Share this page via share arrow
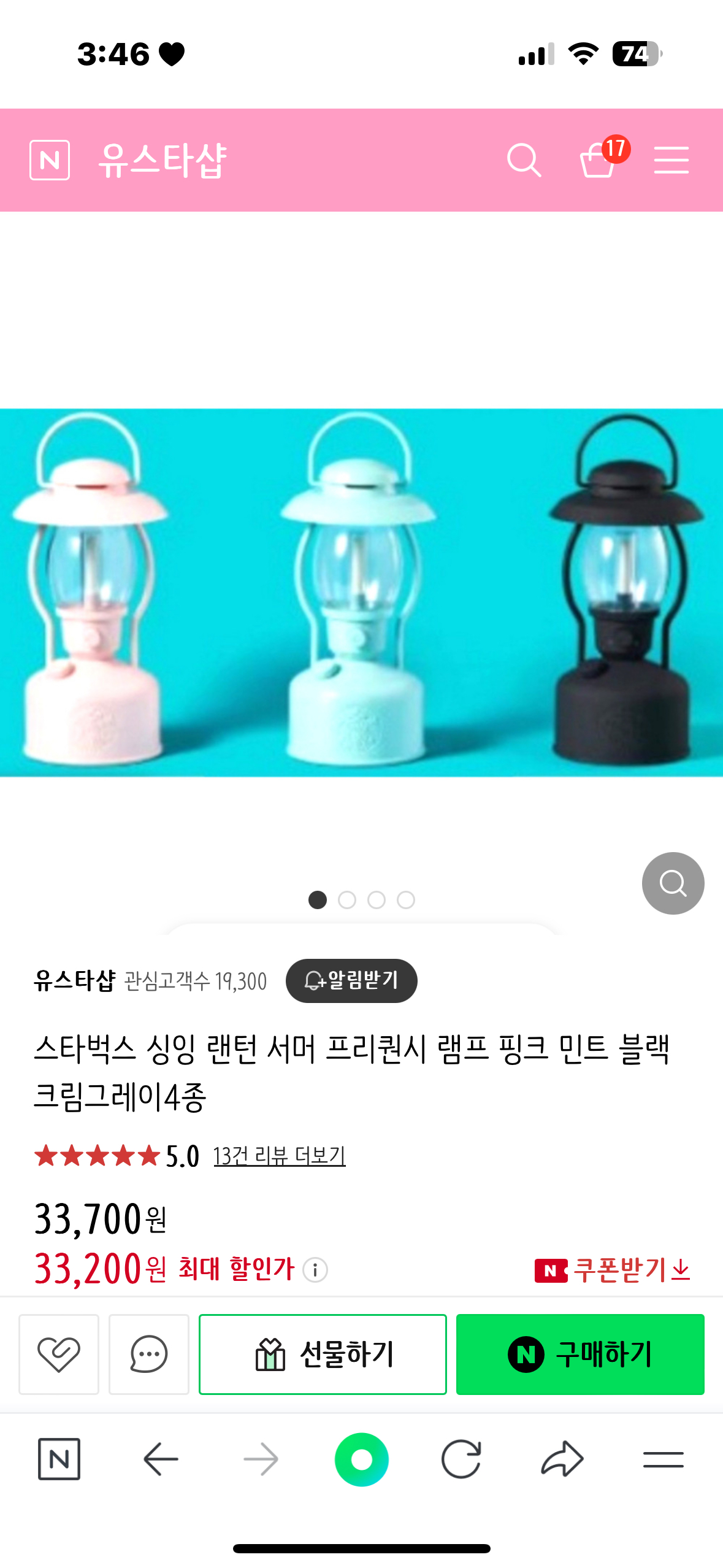The height and width of the screenshot is (1568, 723). tap(562, 1459)
